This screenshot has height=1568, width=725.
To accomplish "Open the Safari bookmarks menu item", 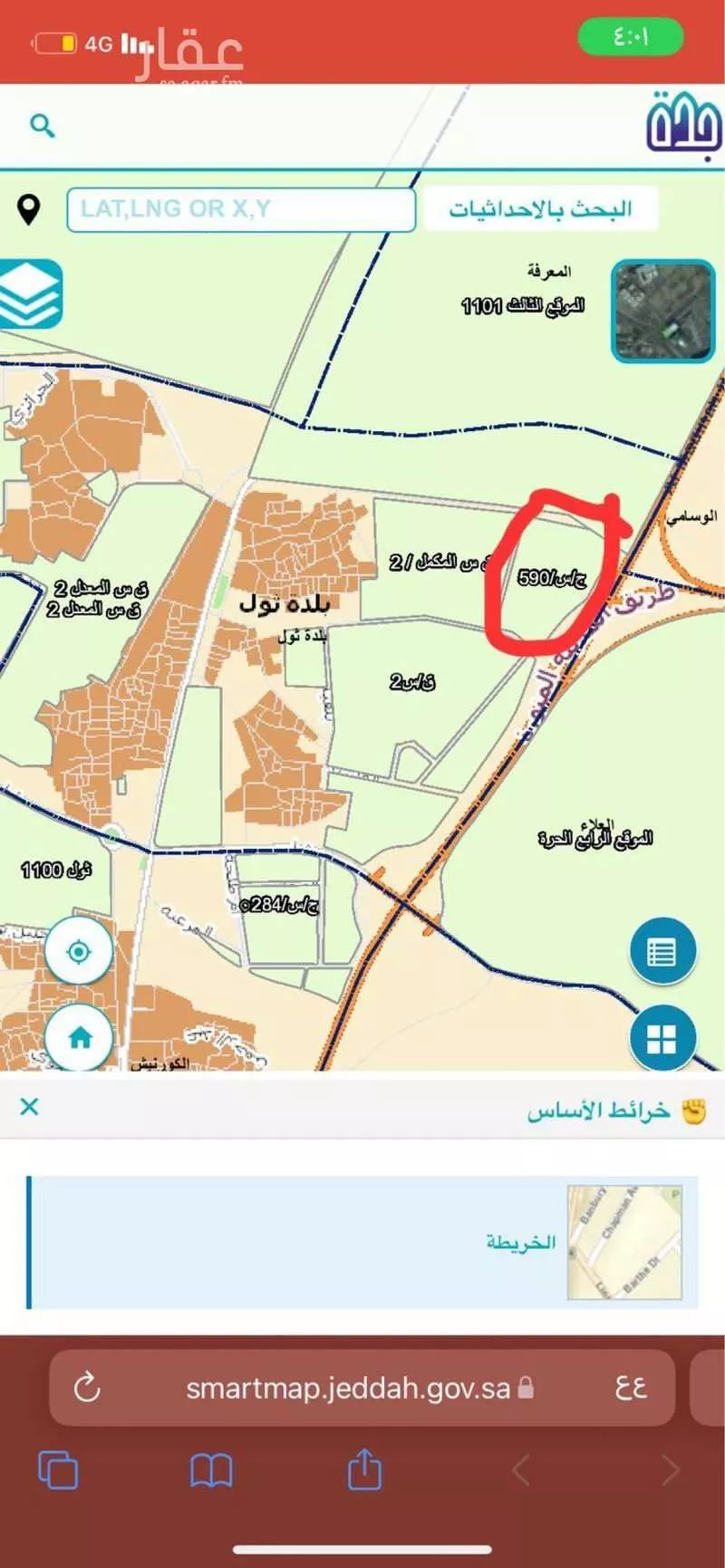I will [x=213, y=1471].
